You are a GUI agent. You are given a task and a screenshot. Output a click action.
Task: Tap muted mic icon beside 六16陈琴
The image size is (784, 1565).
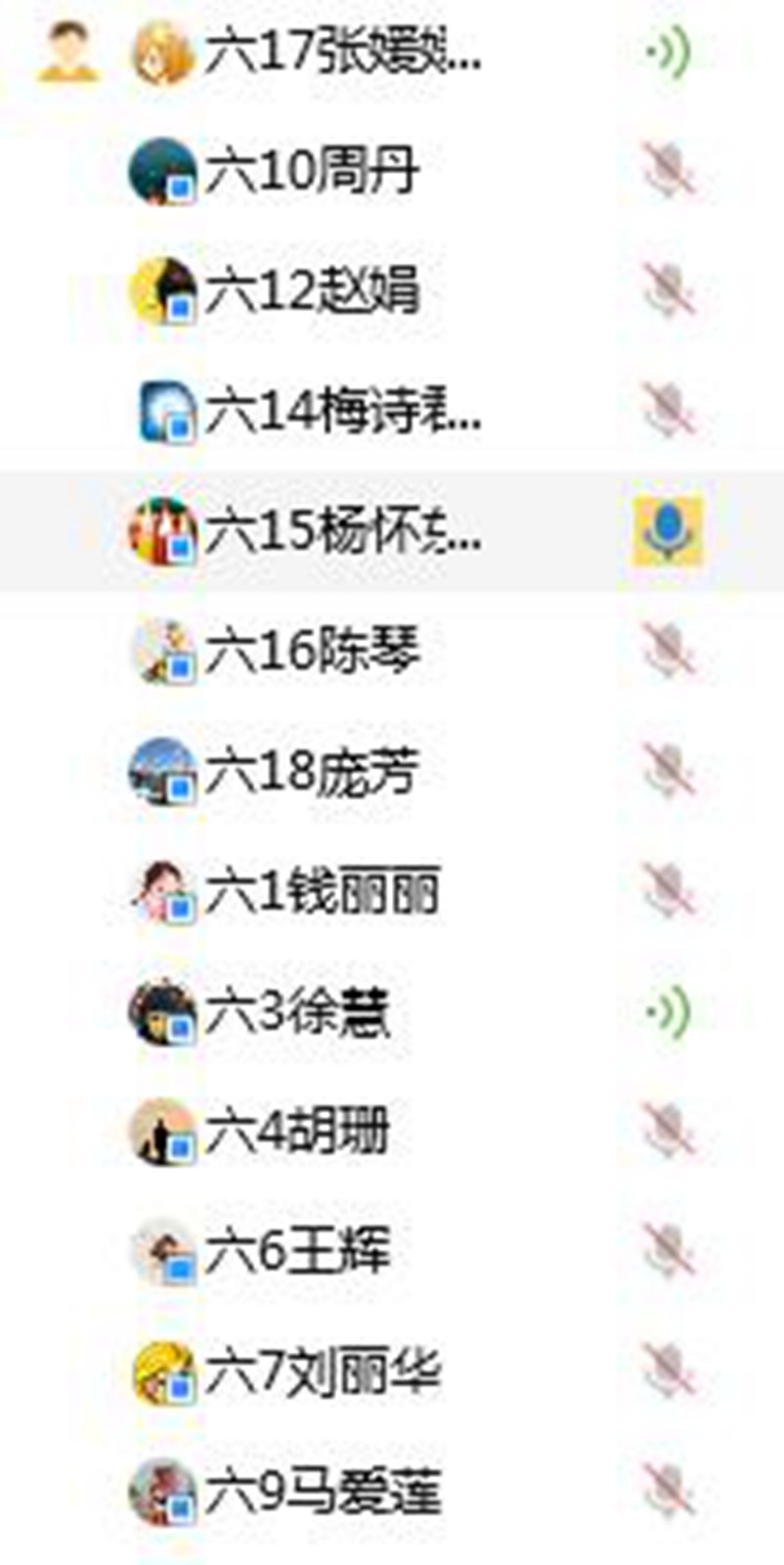[x=669, y=650]
